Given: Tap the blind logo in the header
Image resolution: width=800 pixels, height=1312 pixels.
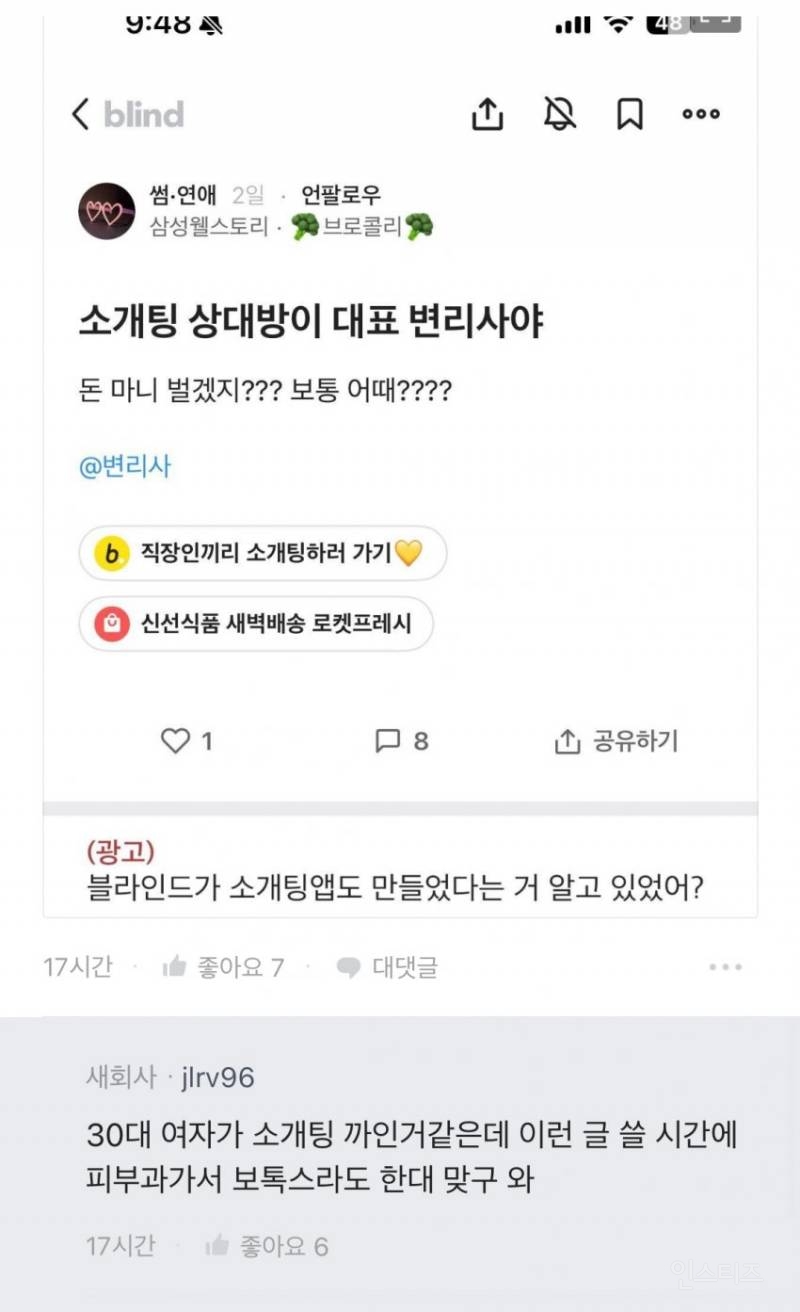Looking at the screenshot, I should pos(143,114).
